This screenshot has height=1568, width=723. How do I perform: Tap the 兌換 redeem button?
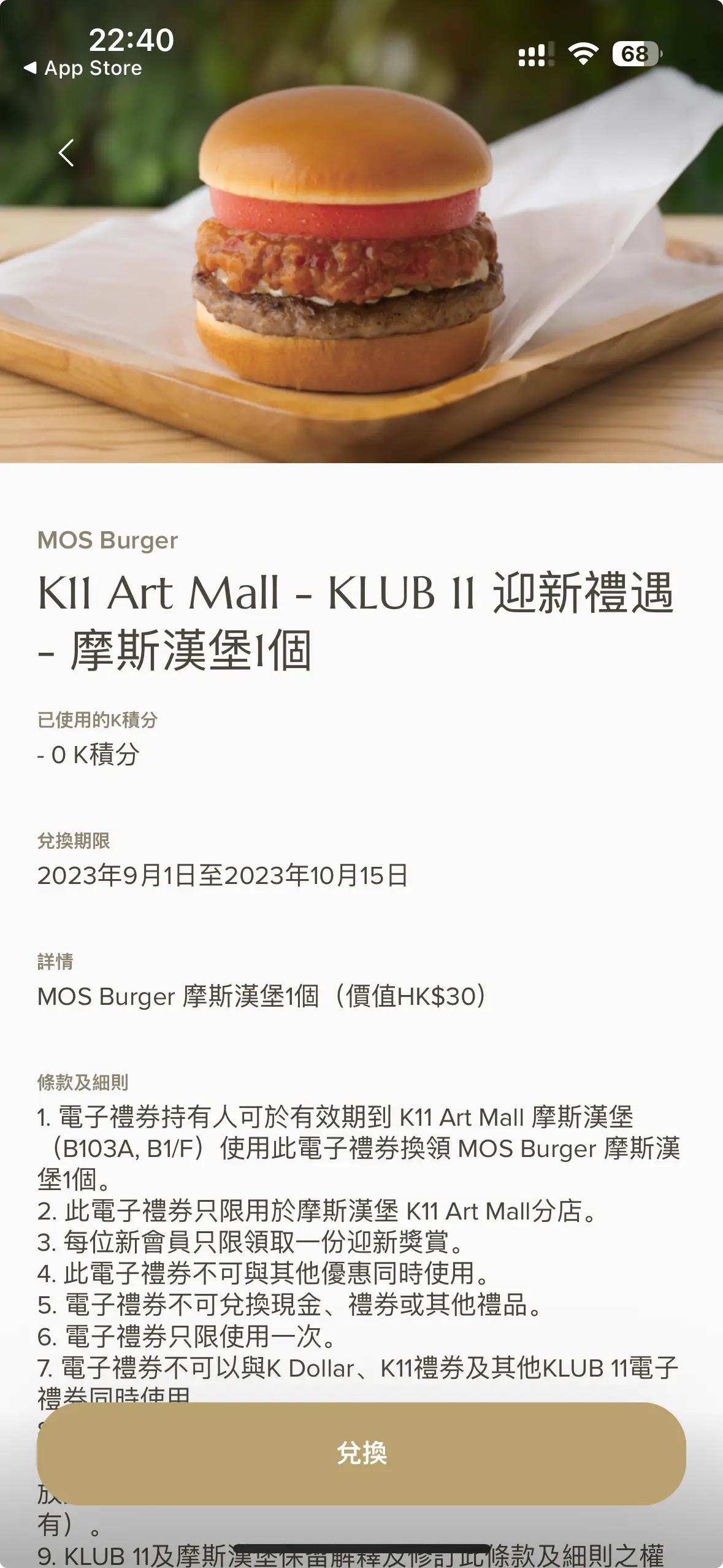(x=361, y=1453)
